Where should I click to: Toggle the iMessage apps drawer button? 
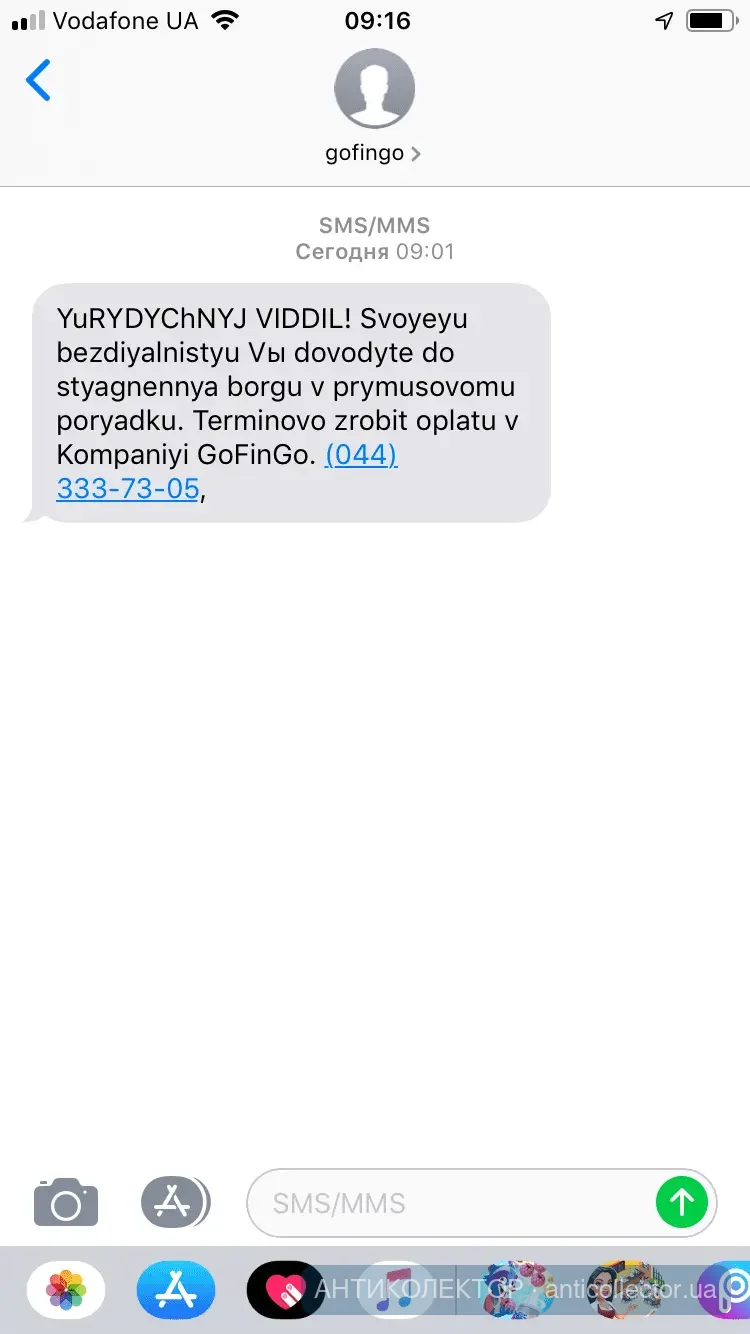175,1201
